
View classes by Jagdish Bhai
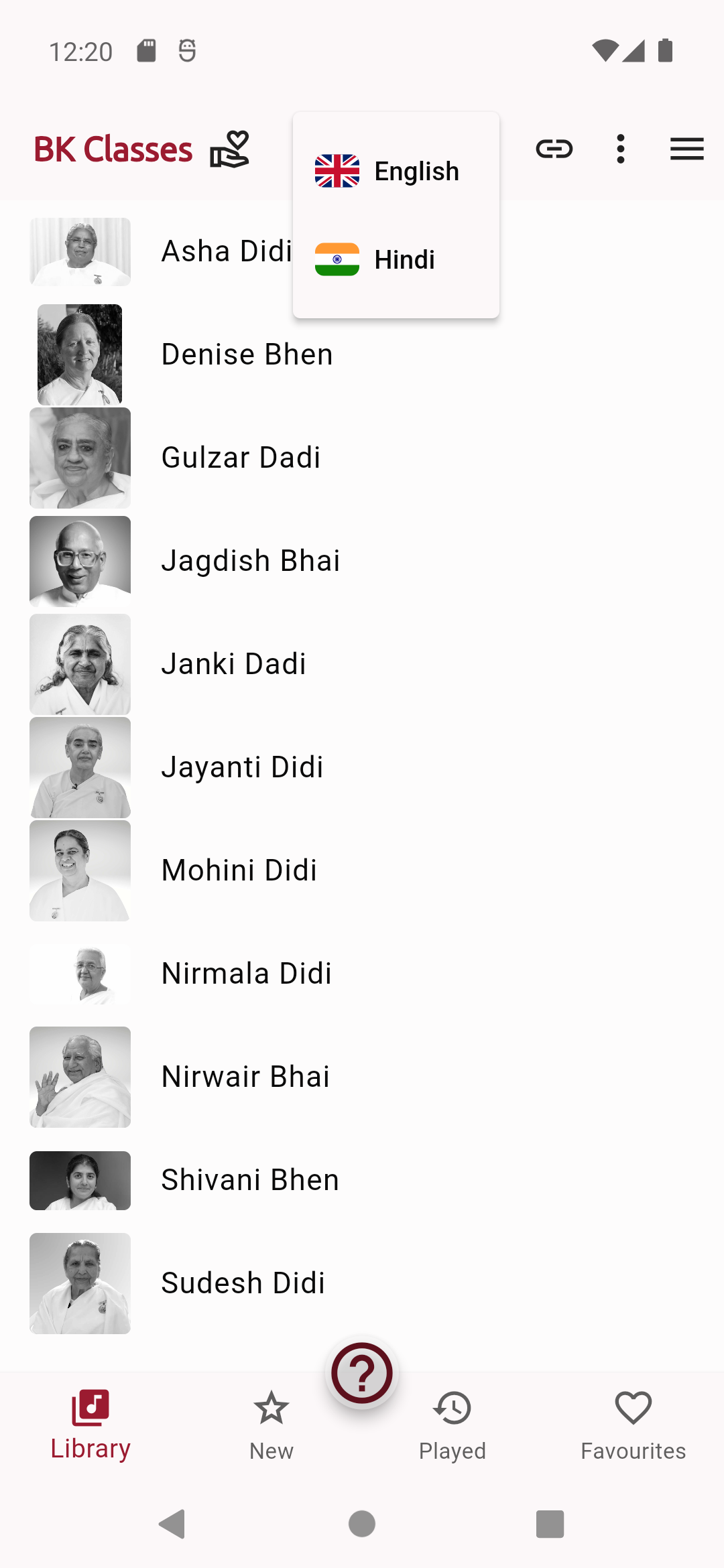tap(251, 561)
